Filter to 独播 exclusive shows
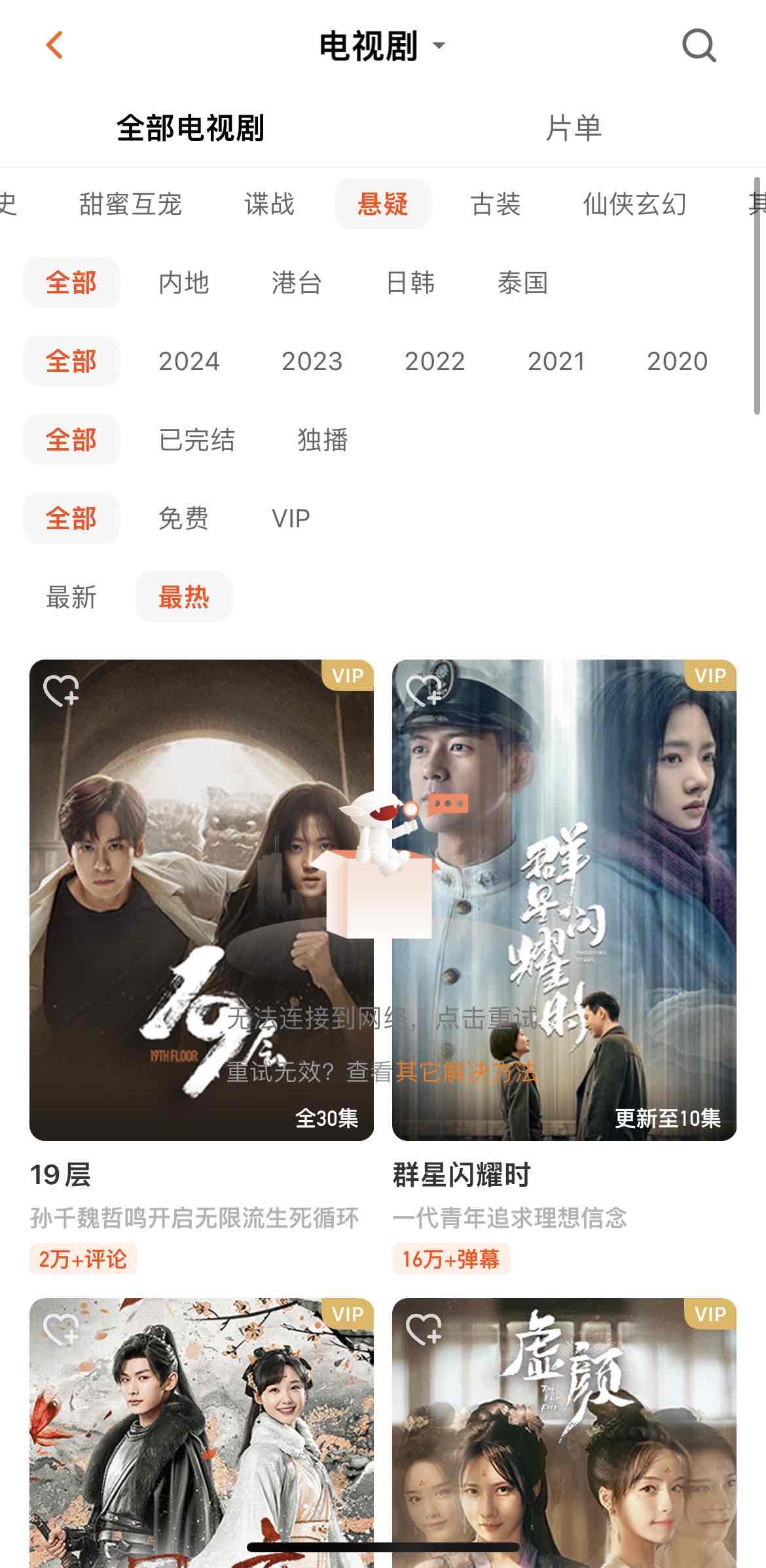Viewport: 766px width, 1568px height. pos(322,439)
